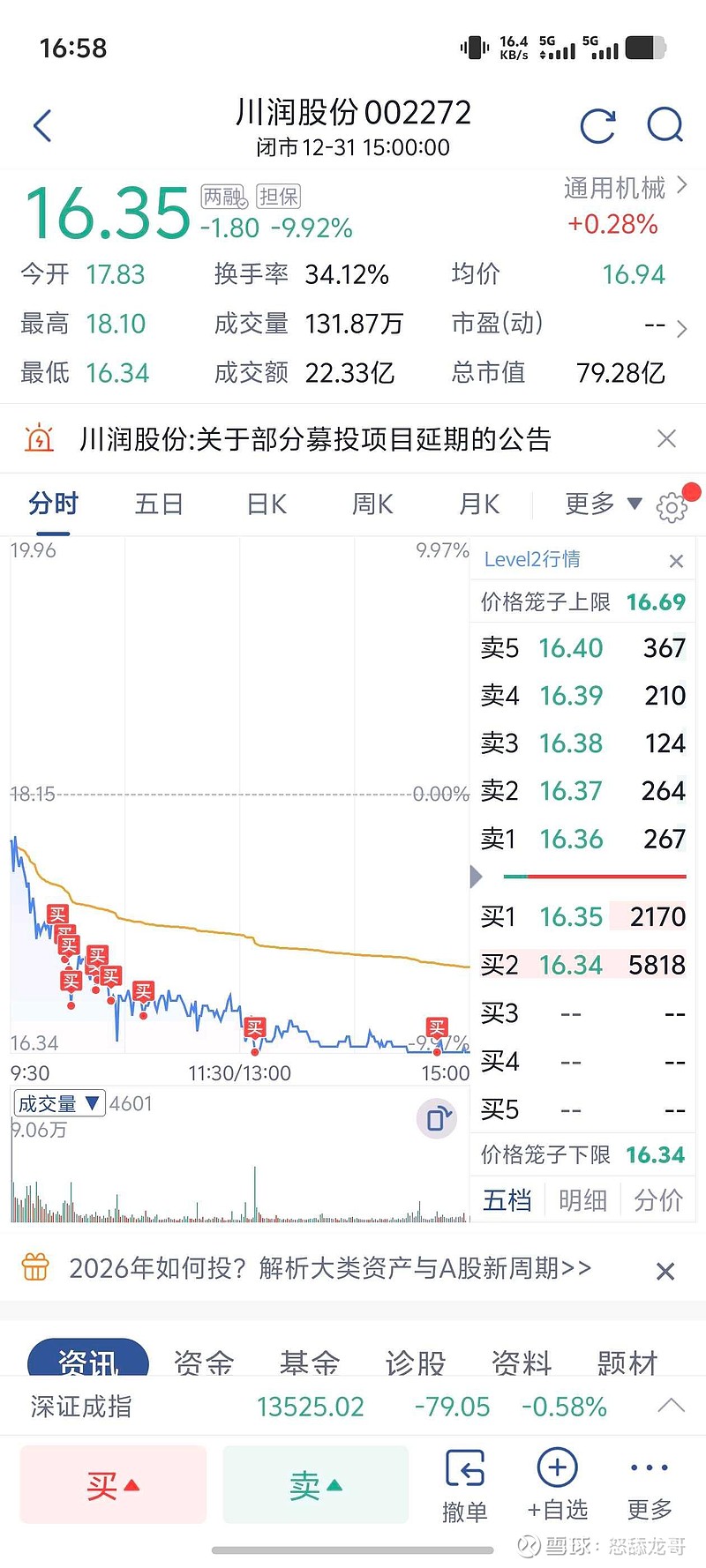The width and height of the screenshot is (706, 1568).
Task: Open search from the top bar
Action: pos(665,125)
